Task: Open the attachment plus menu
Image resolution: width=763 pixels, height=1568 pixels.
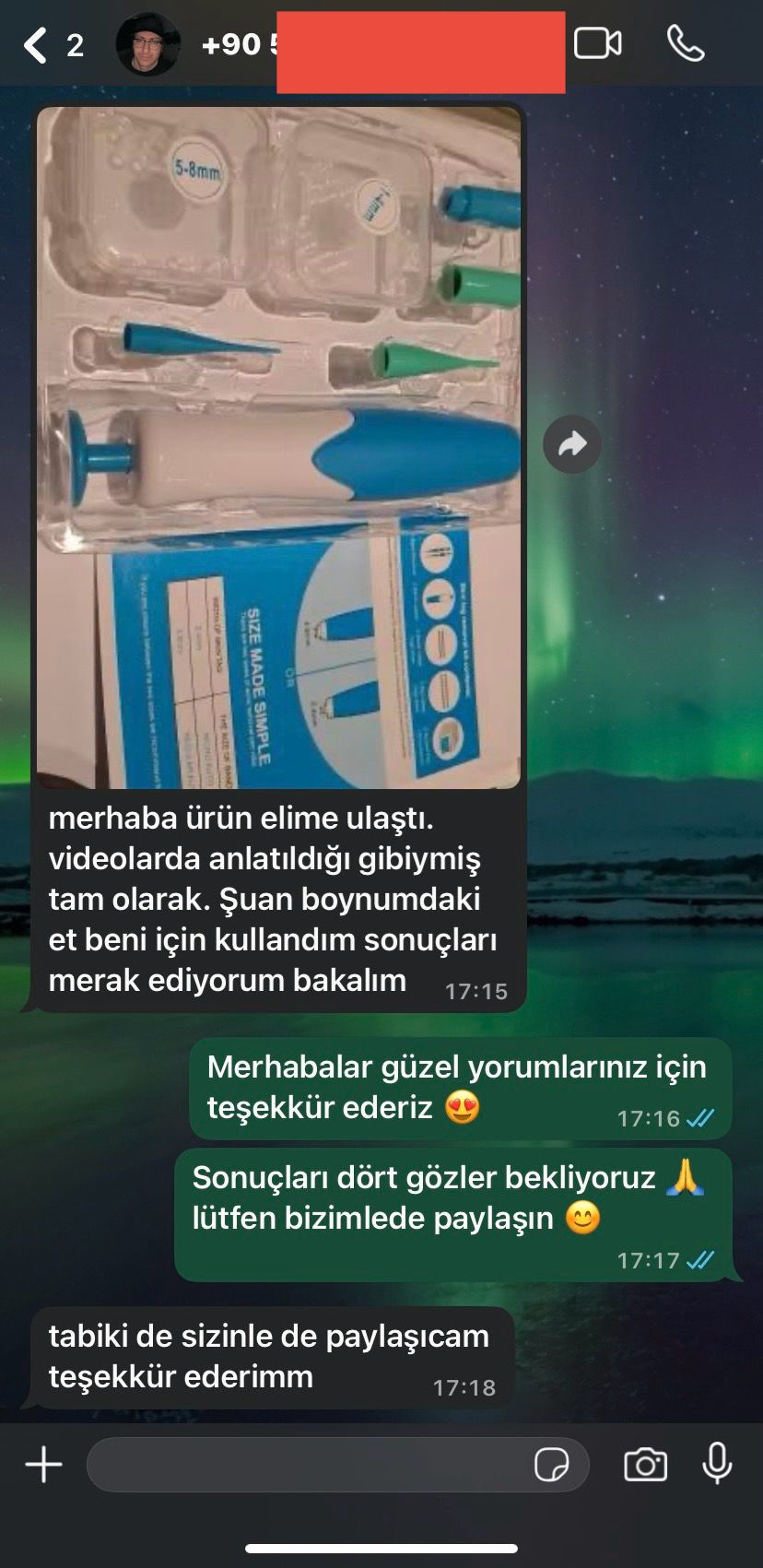Action: [43, 1464]
